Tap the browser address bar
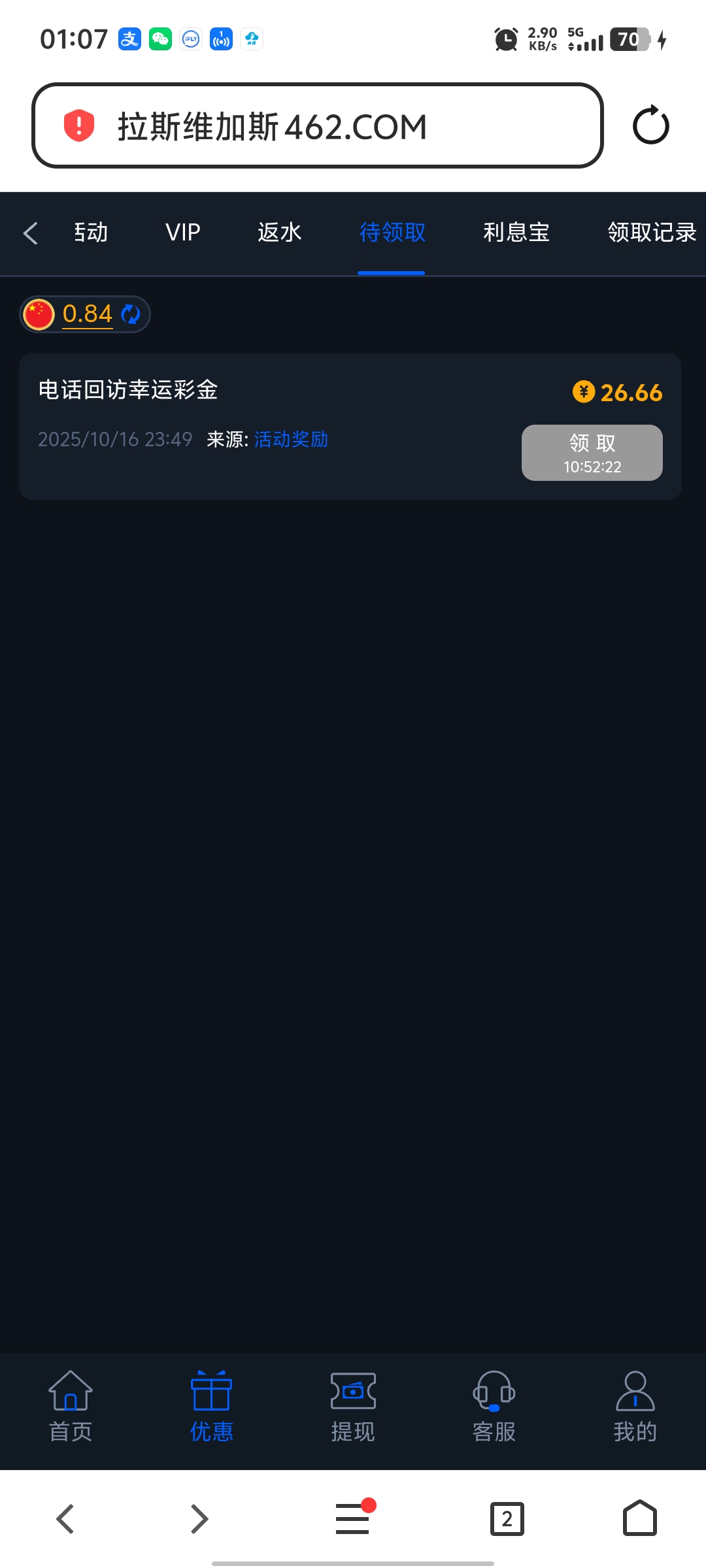Viewport: 706px width, 1568px height. (317, 126)
